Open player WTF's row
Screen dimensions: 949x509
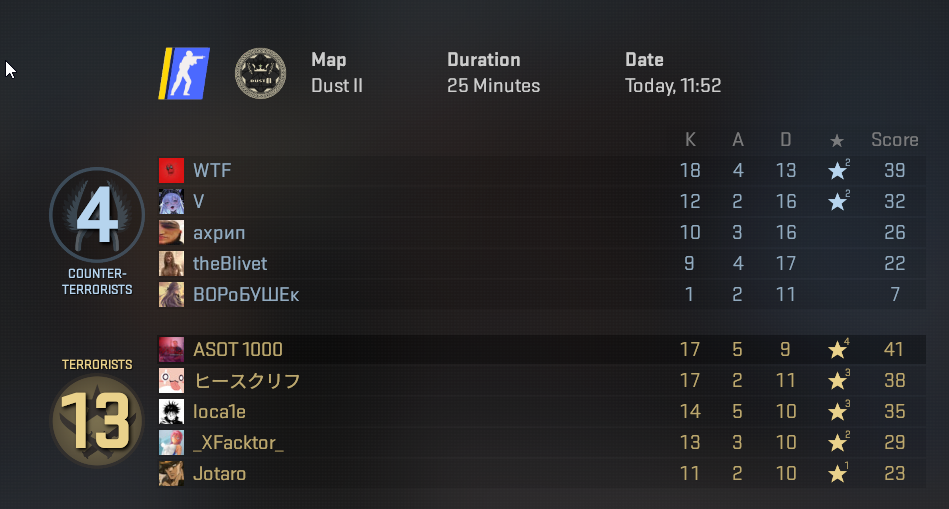[x=212, y=171]
